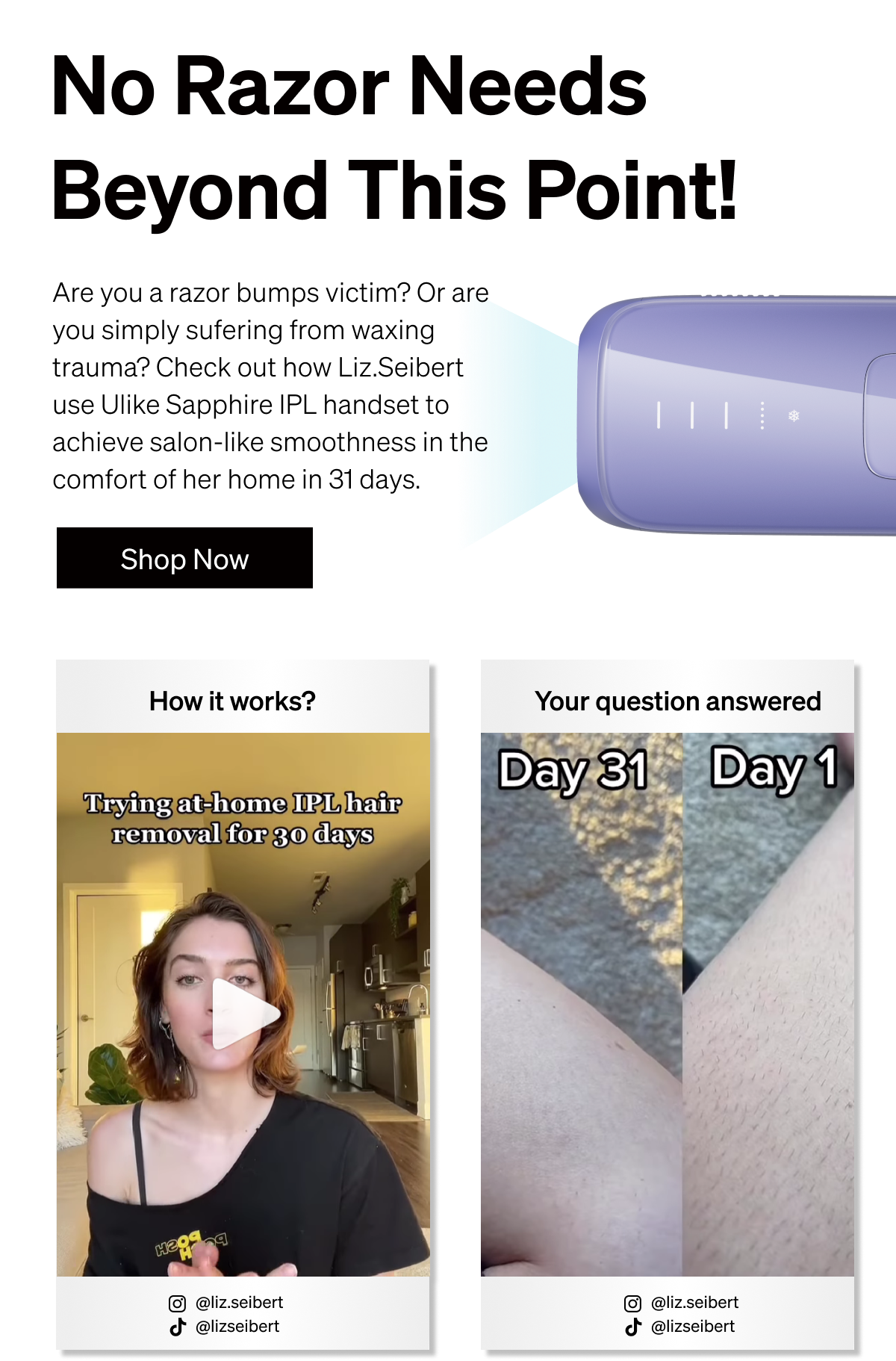Tap the Shop Now button
Screen dimensions: 896x1361
pos(184,559)
